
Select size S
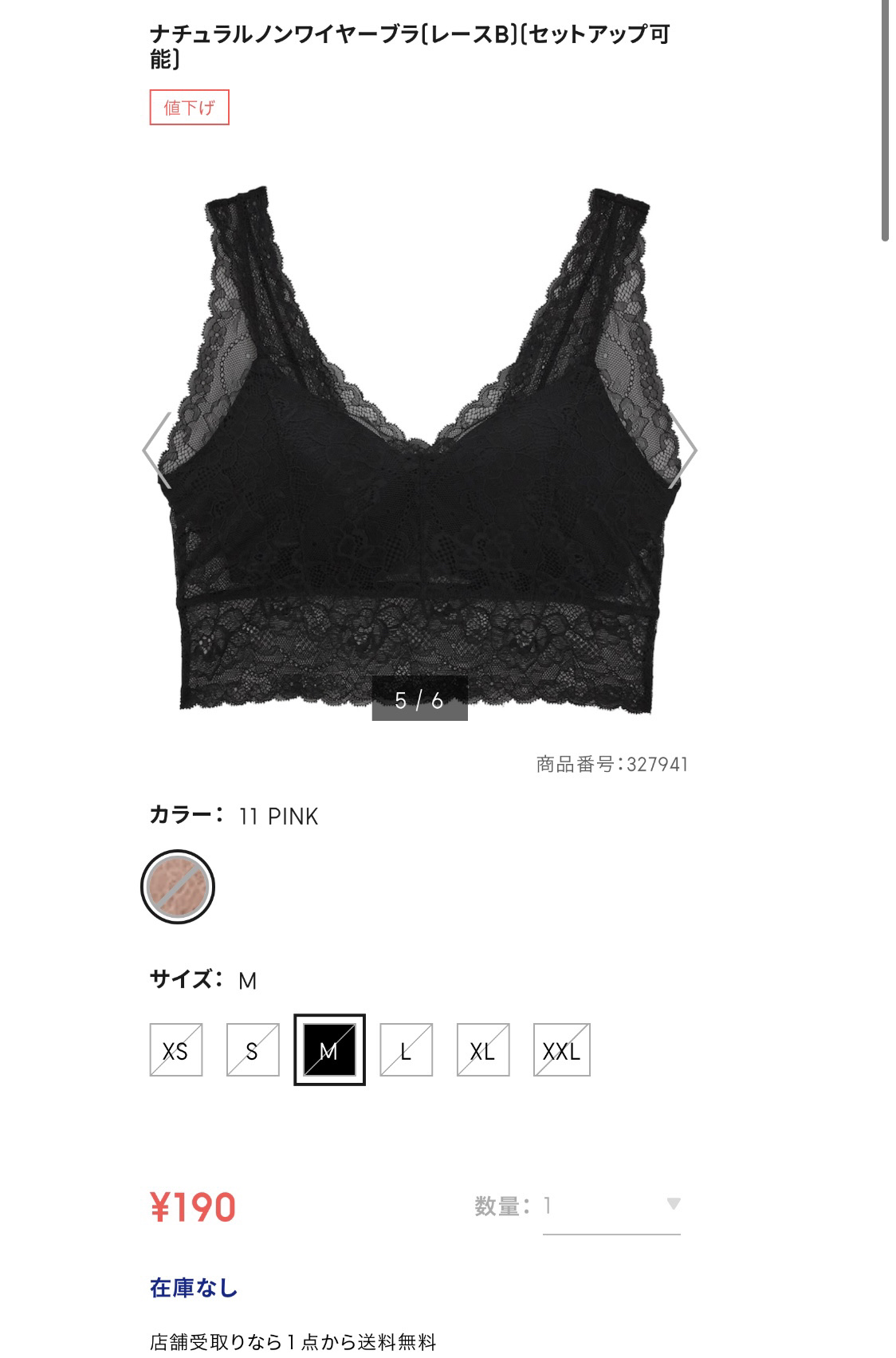tap(253, 1051)
